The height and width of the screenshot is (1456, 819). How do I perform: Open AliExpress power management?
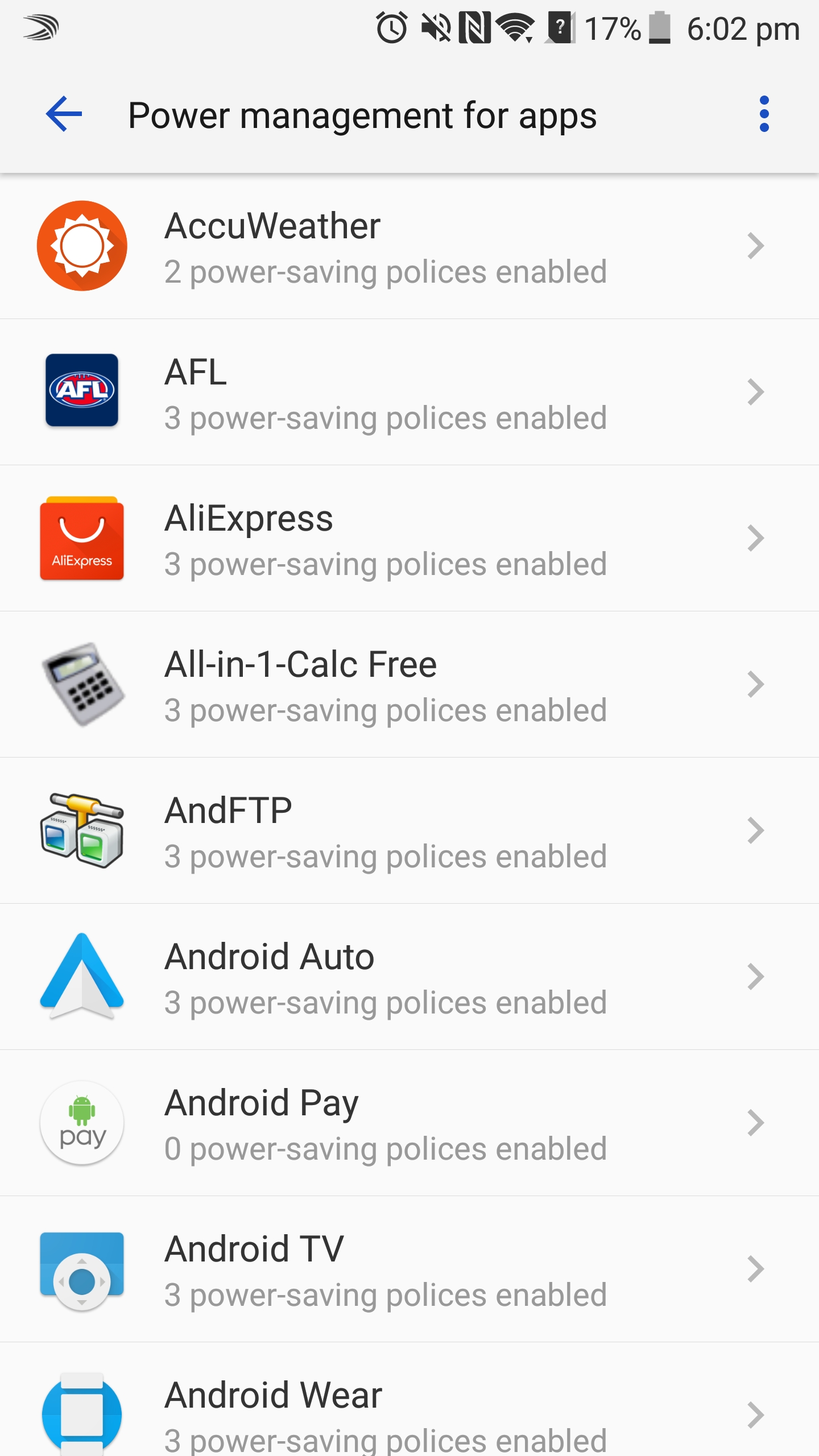point(409,538)
